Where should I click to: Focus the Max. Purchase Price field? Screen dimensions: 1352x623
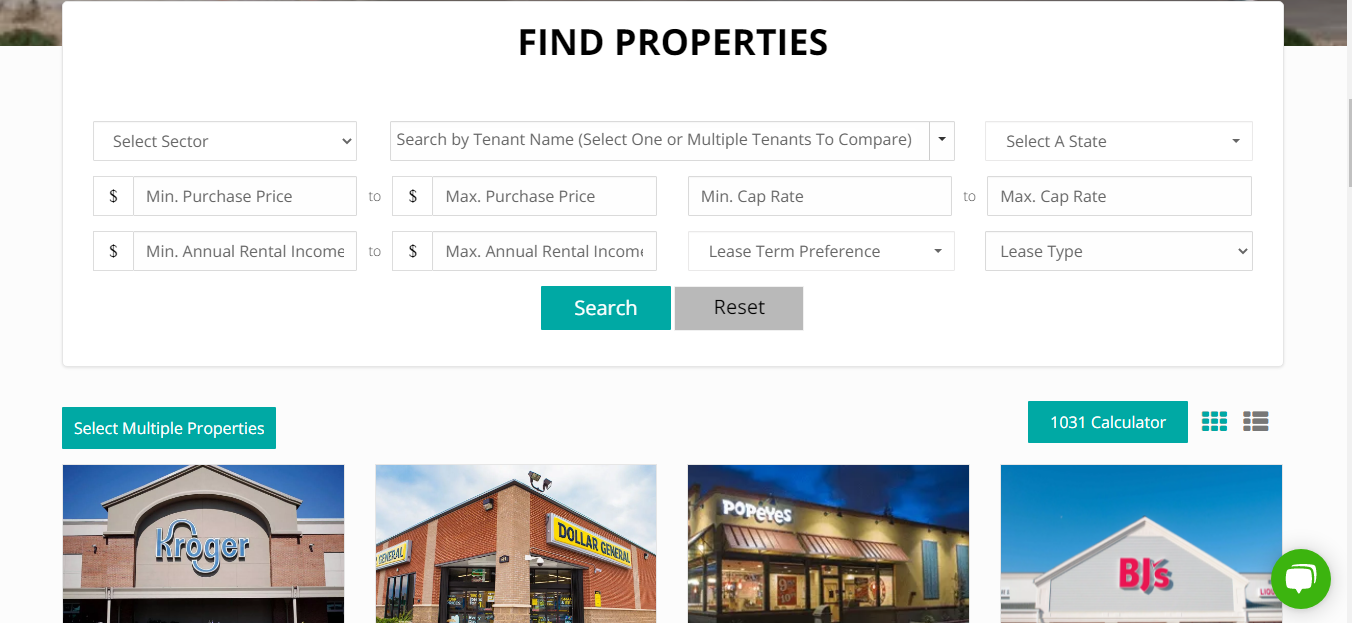543,196
